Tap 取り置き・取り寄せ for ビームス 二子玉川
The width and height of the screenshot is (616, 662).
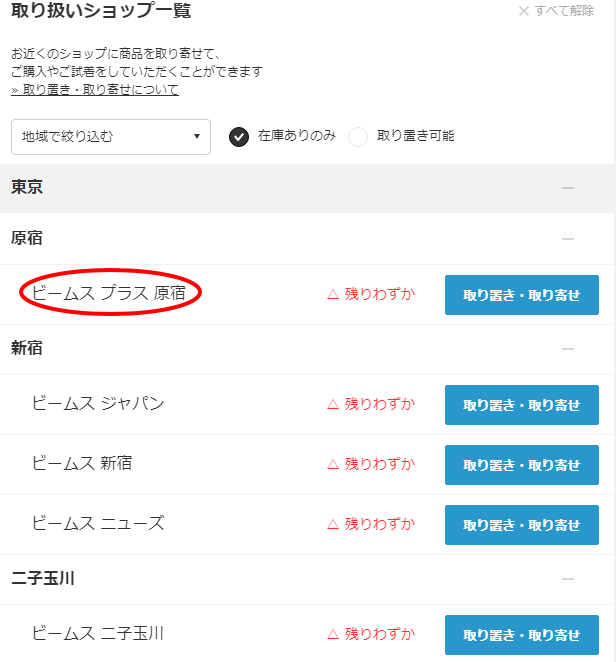(521, 635)
